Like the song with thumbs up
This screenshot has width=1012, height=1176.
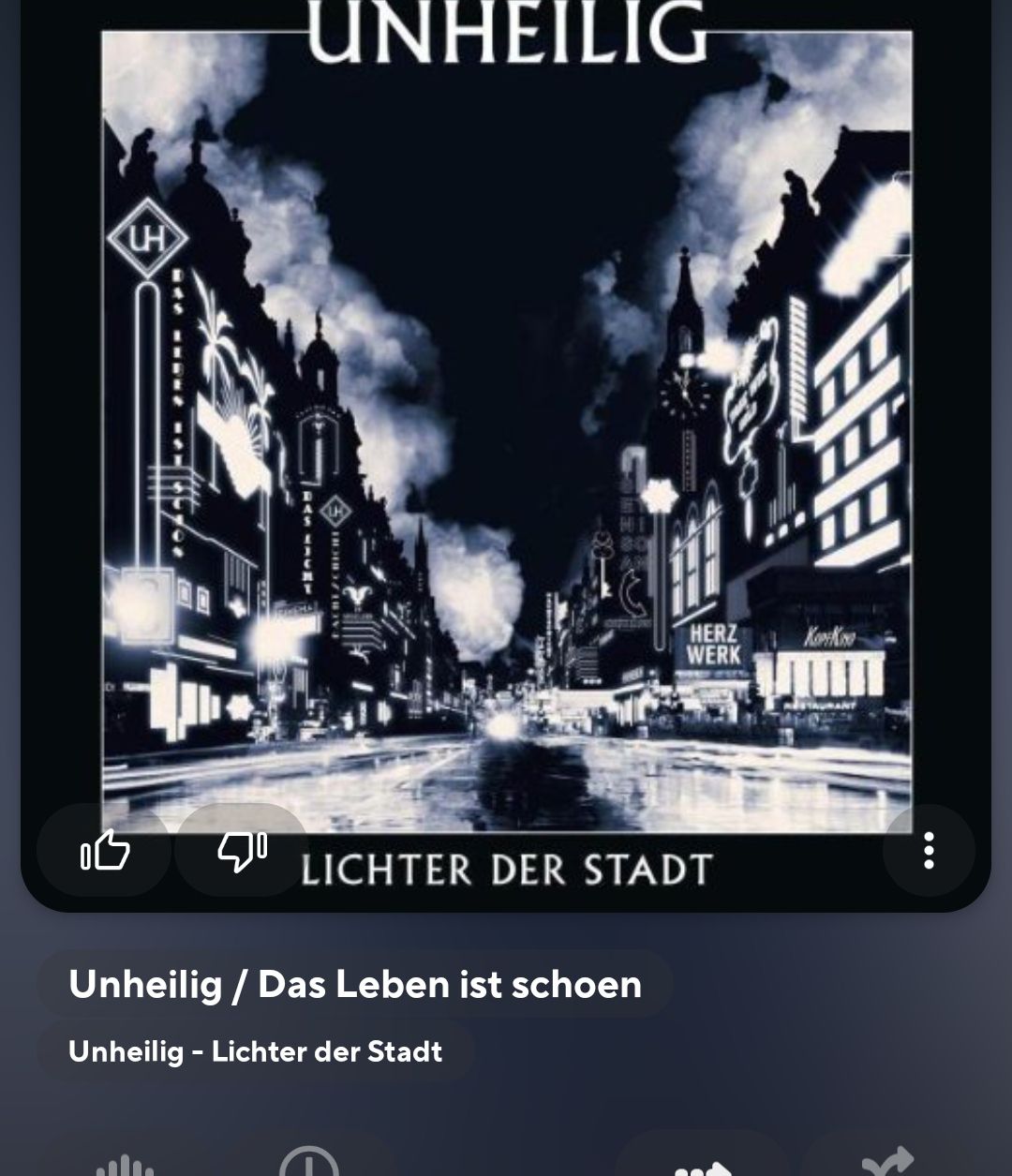tap(105, 851)
